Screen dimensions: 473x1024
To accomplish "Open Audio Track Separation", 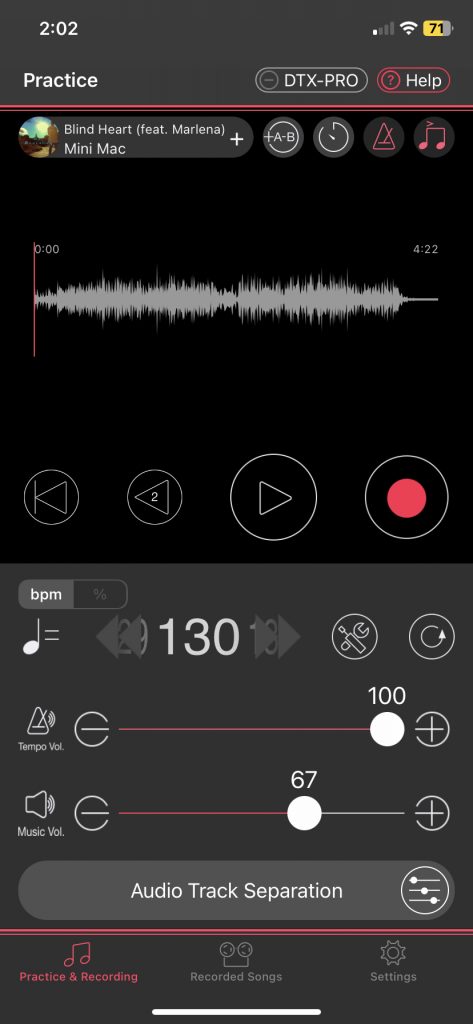I will [236, 891].
